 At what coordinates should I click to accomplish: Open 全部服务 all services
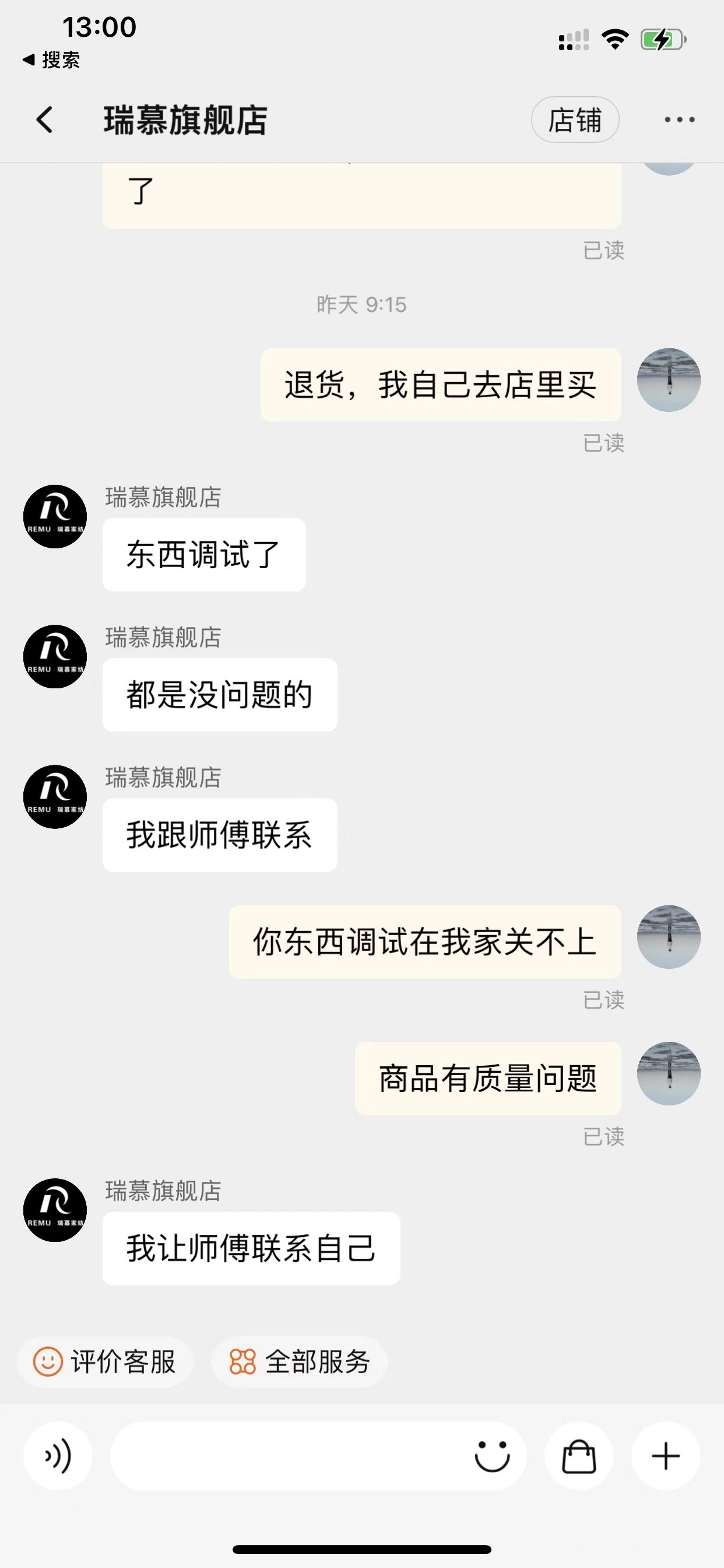point(299,1361)
